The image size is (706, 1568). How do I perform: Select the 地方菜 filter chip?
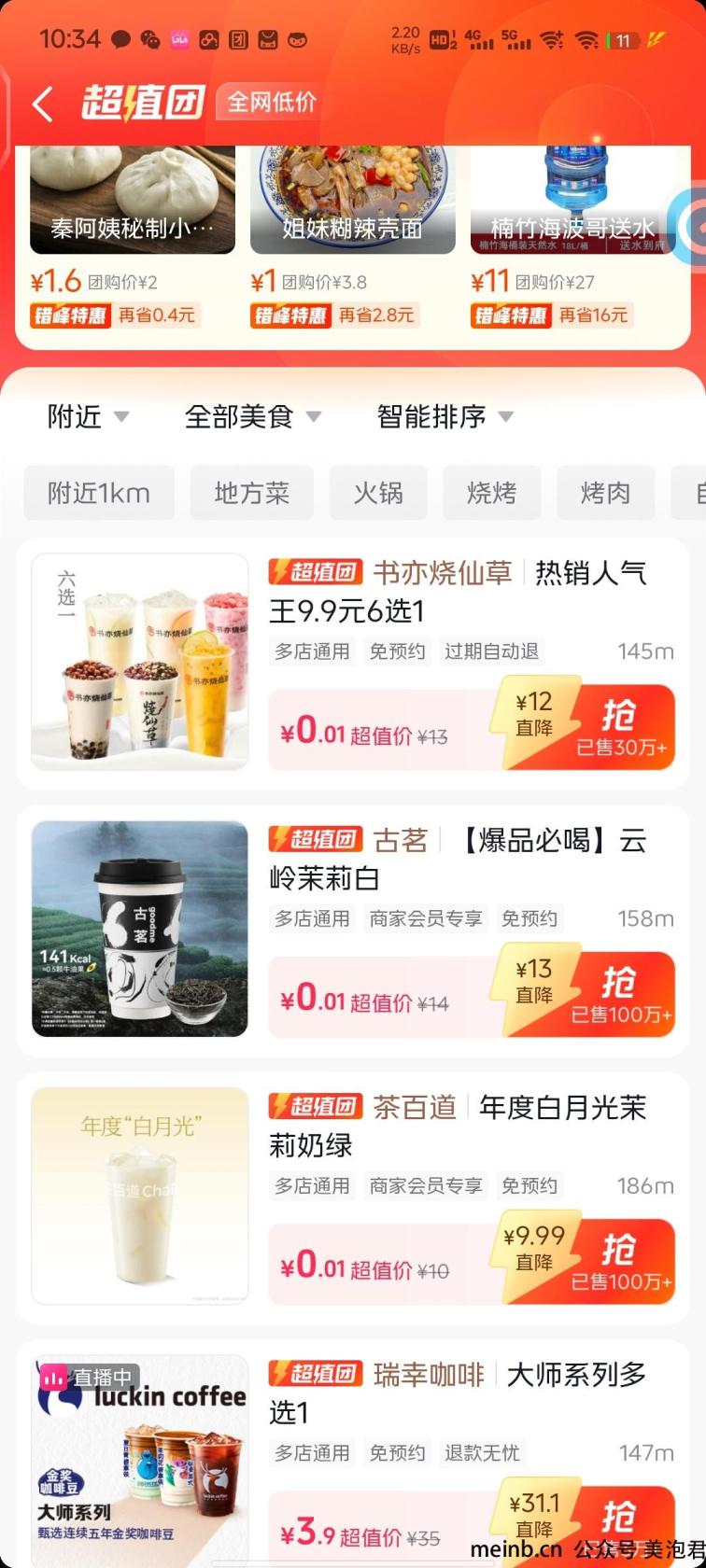tap(251, 493)
